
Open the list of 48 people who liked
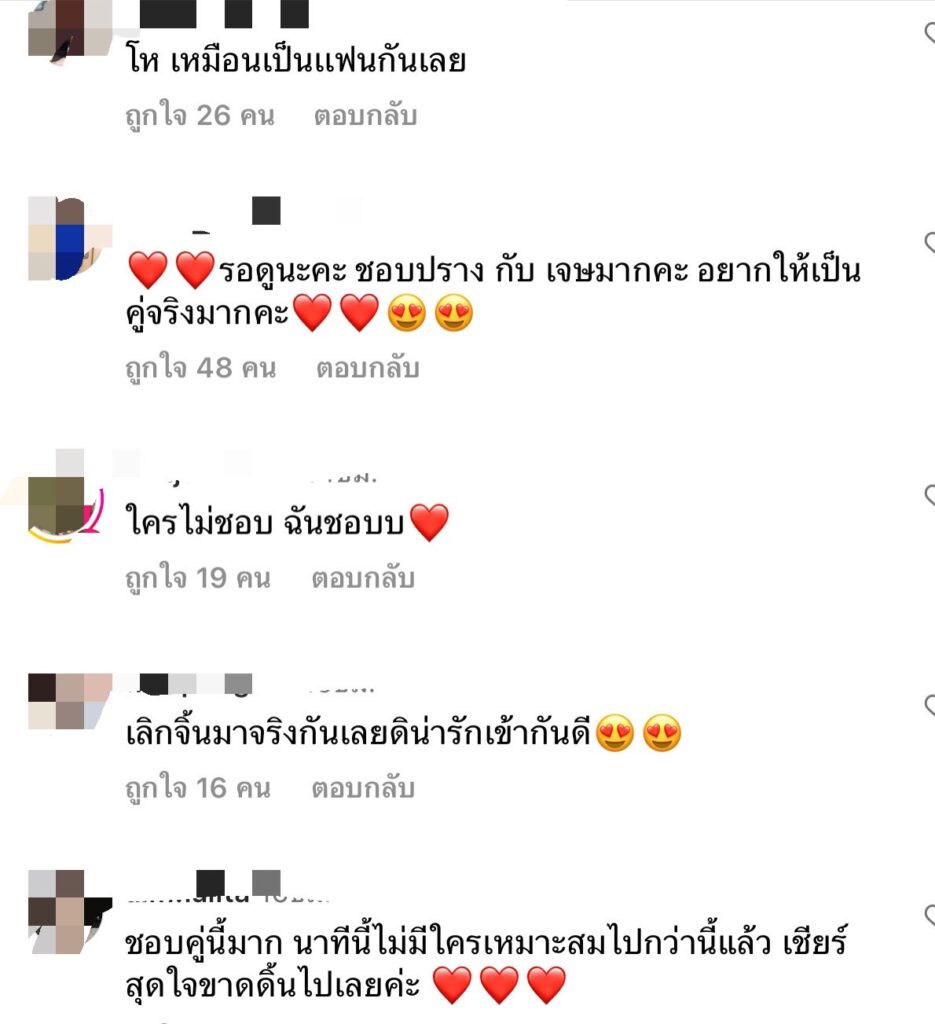point(200,368)
